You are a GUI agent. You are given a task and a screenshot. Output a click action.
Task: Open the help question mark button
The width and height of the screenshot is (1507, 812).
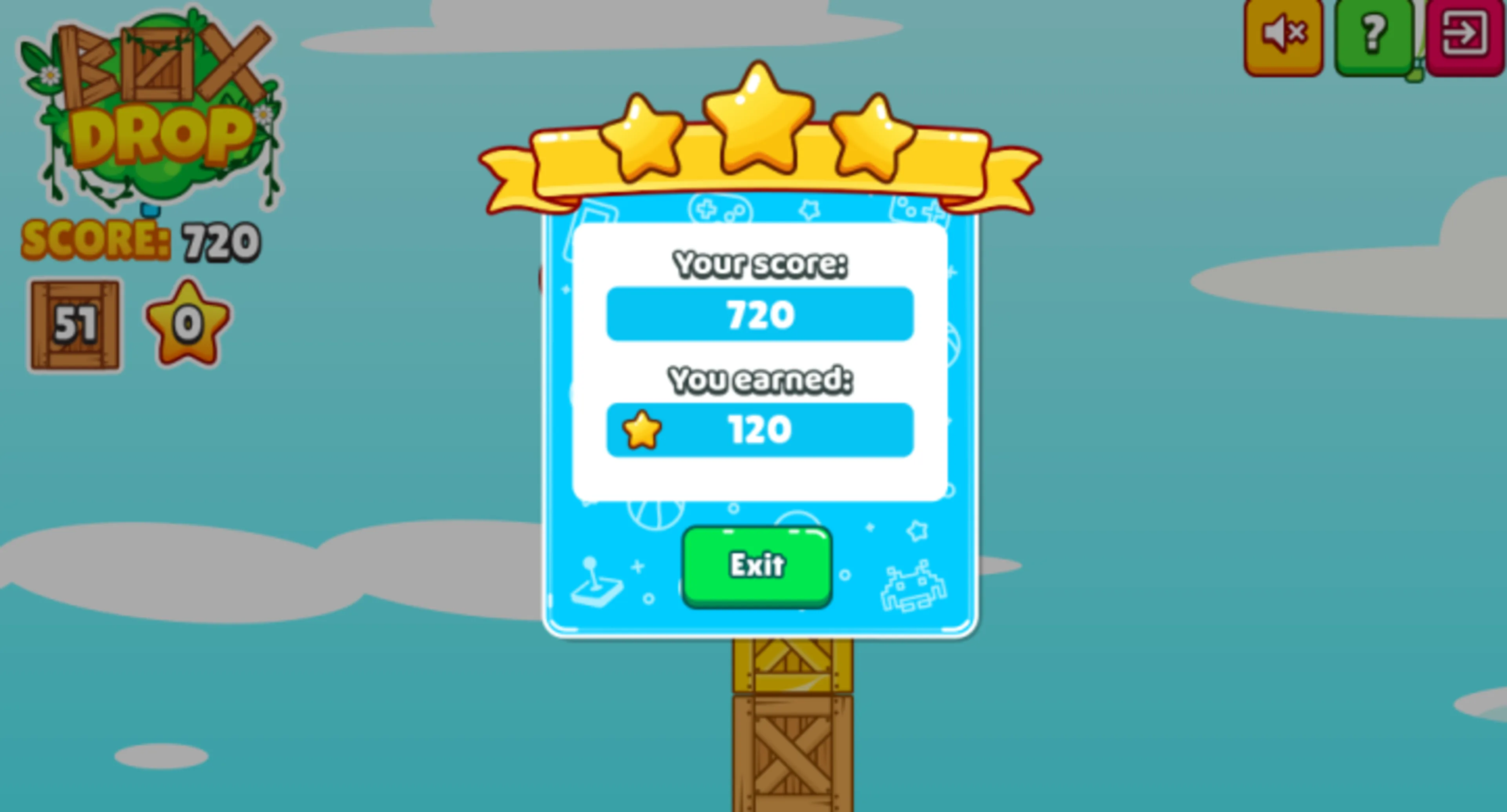1373,35
